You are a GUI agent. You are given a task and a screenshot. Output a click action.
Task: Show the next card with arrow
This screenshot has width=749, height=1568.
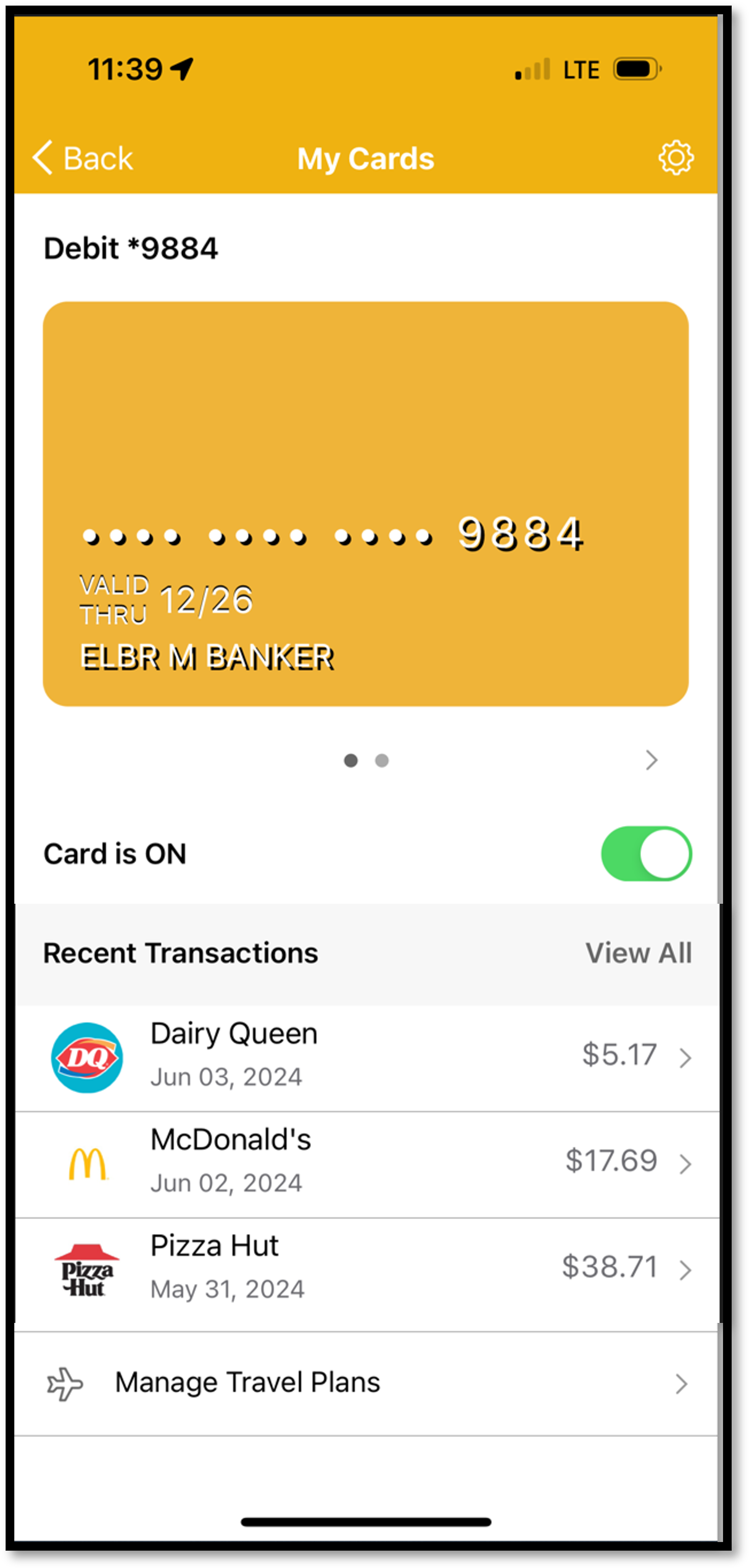click(x=652, y=760)
